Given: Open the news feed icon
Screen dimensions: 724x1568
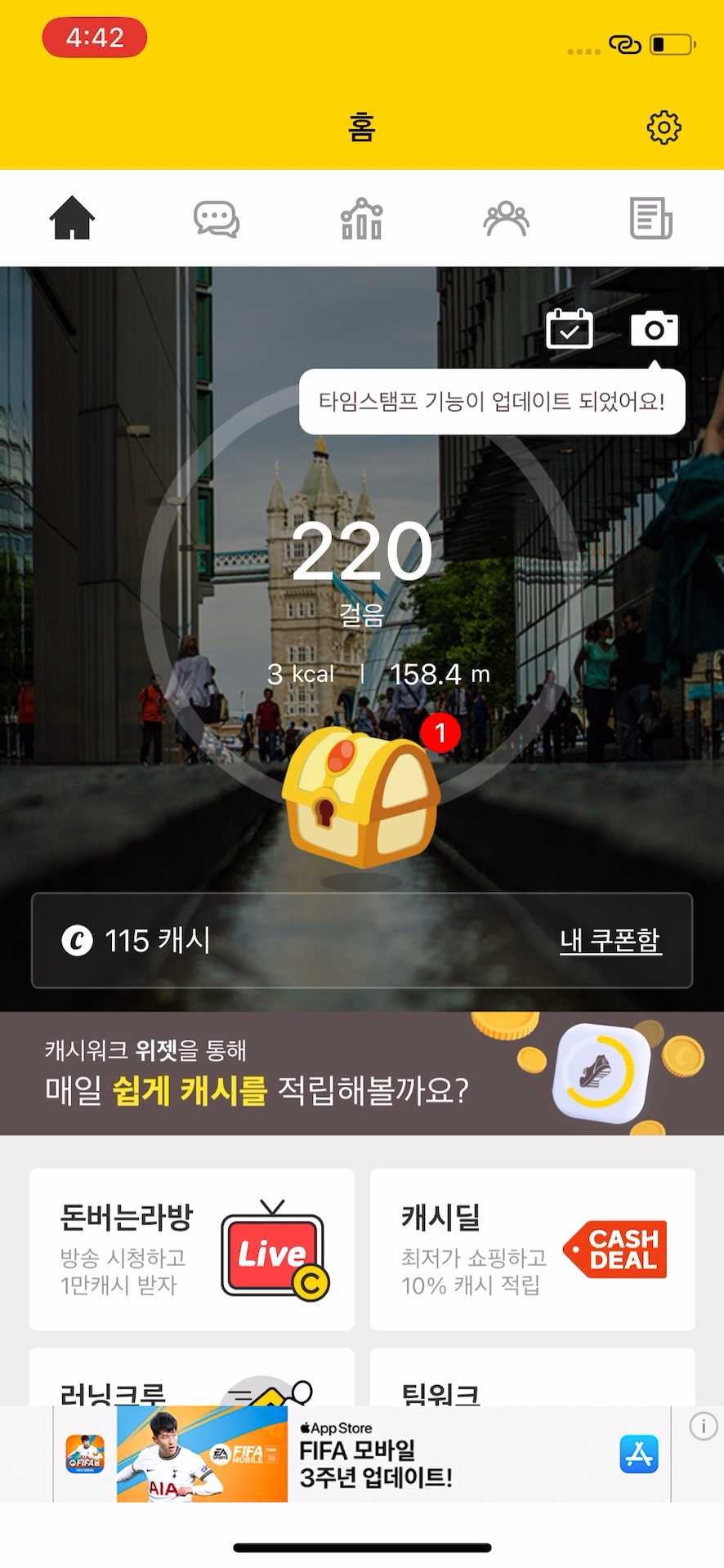Looking at the screenshot, I should [x=651, y=217].
